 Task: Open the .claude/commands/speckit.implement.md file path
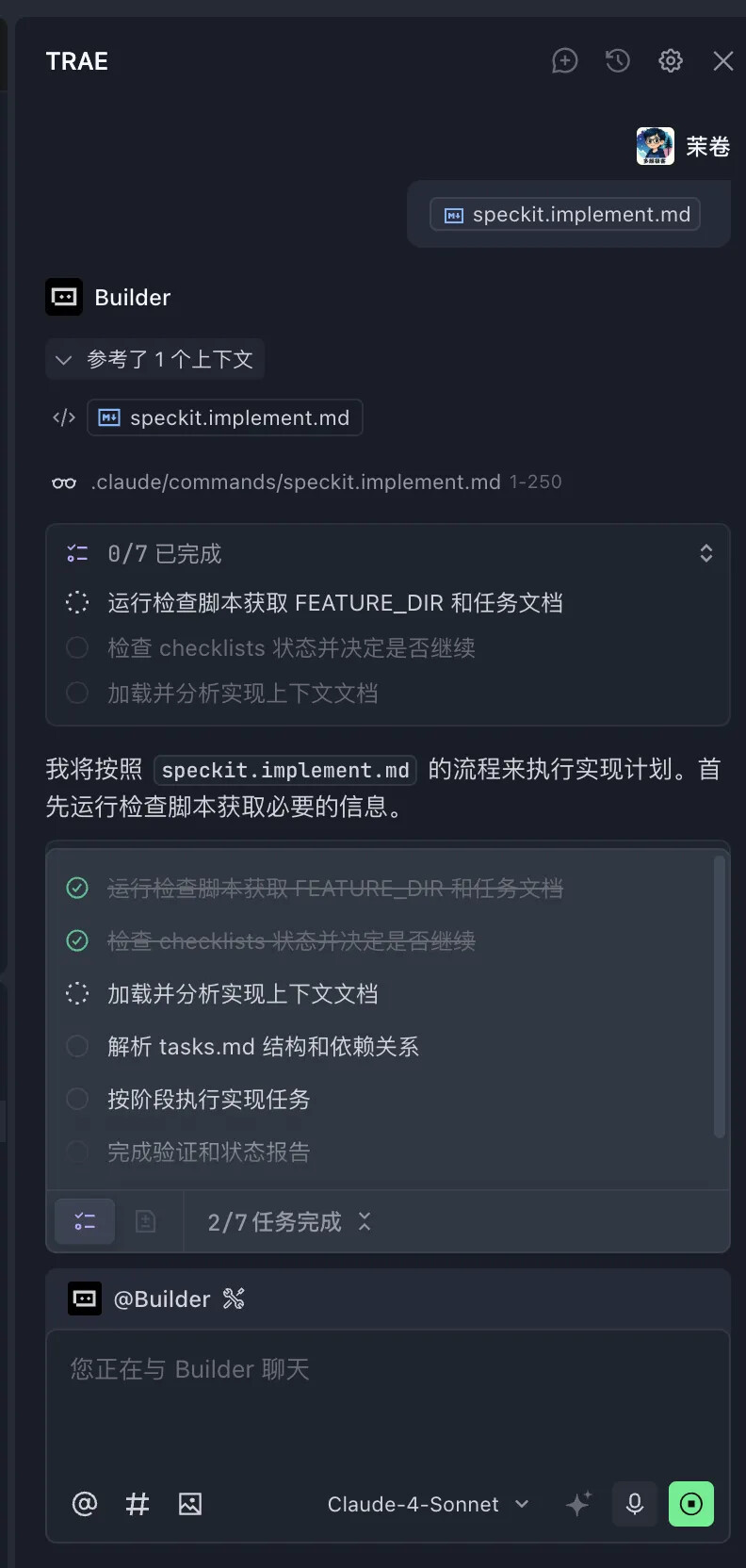coord(296,482)
